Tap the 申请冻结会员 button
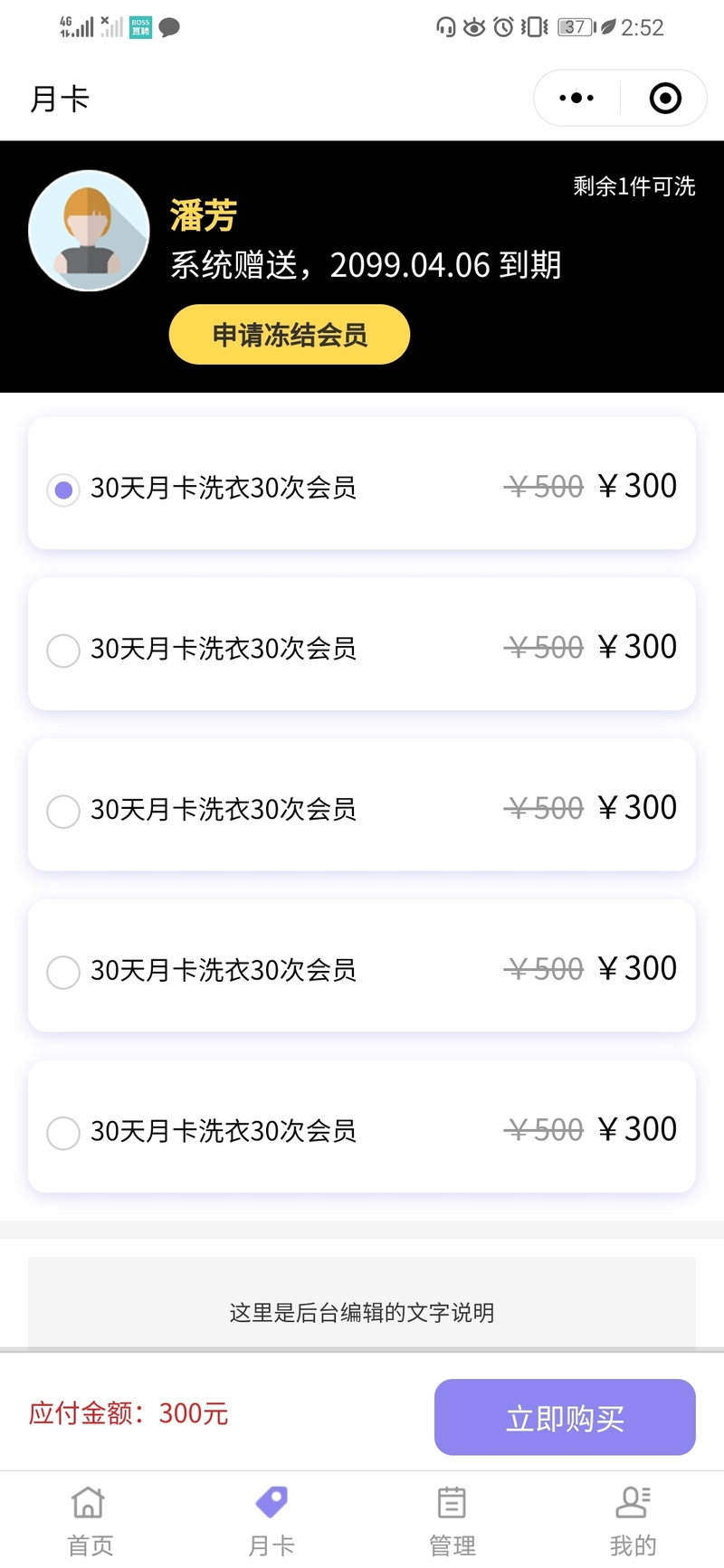 (290, 335)
